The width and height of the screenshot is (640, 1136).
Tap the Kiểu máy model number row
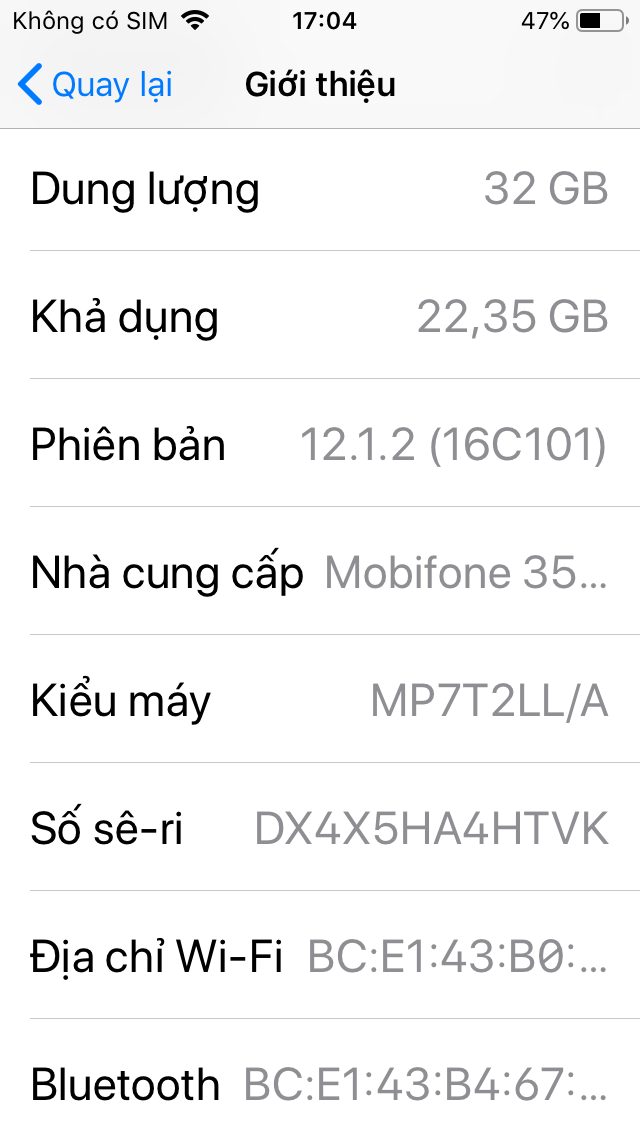coord(320,700)
